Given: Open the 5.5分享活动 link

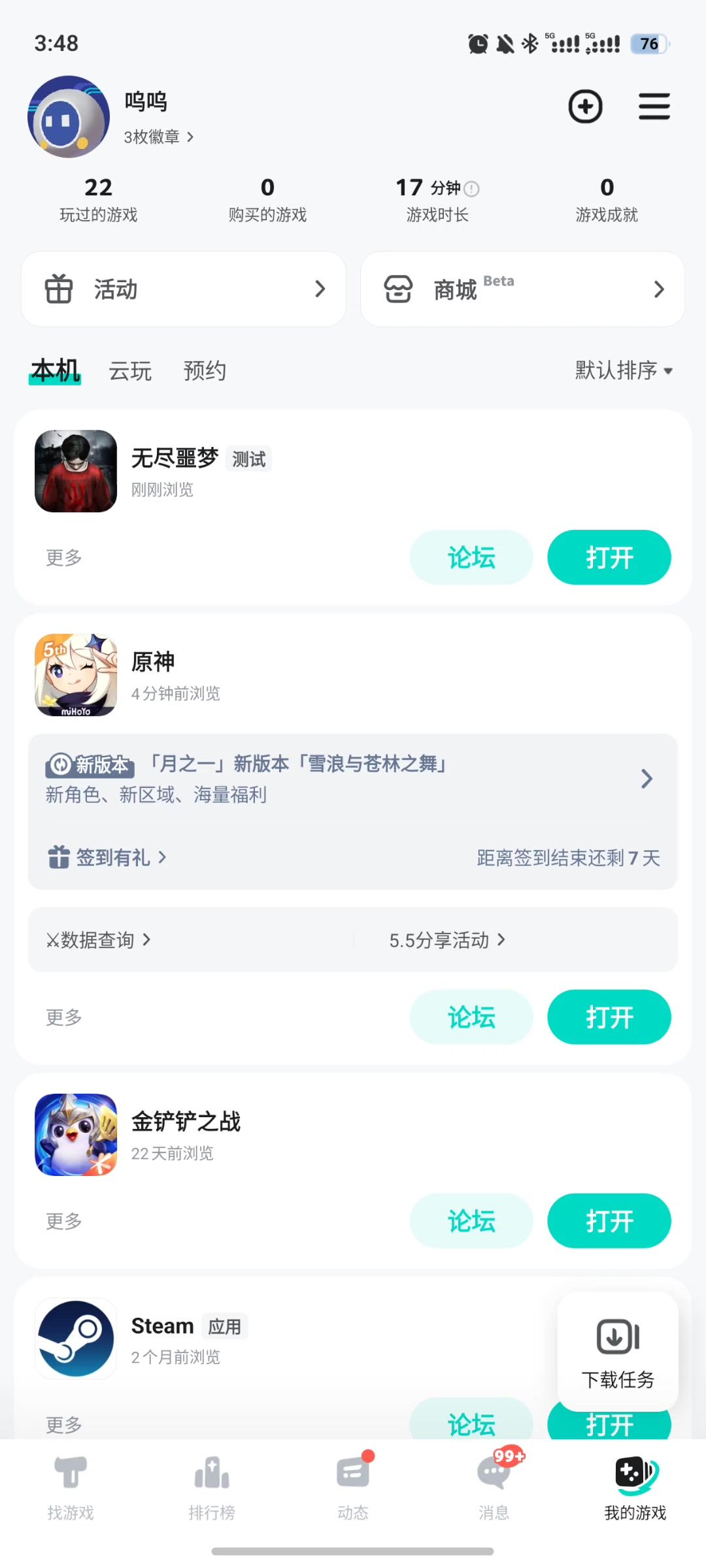Looking at the screenshot, I should click(x=446, y=940).
